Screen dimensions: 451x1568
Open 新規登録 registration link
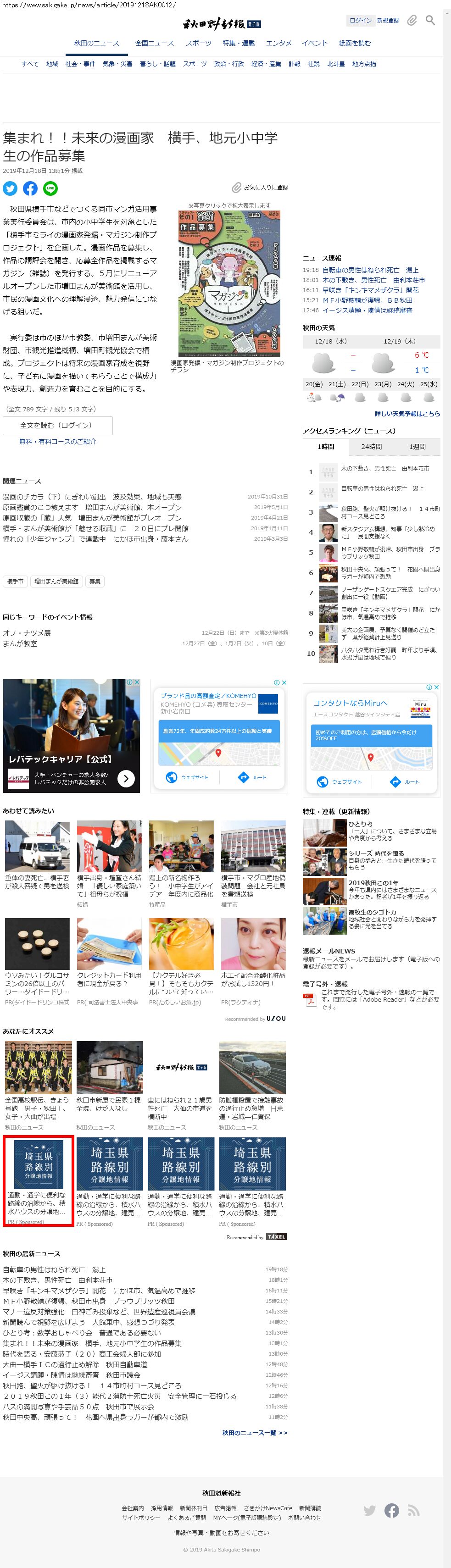click(388, 20)
